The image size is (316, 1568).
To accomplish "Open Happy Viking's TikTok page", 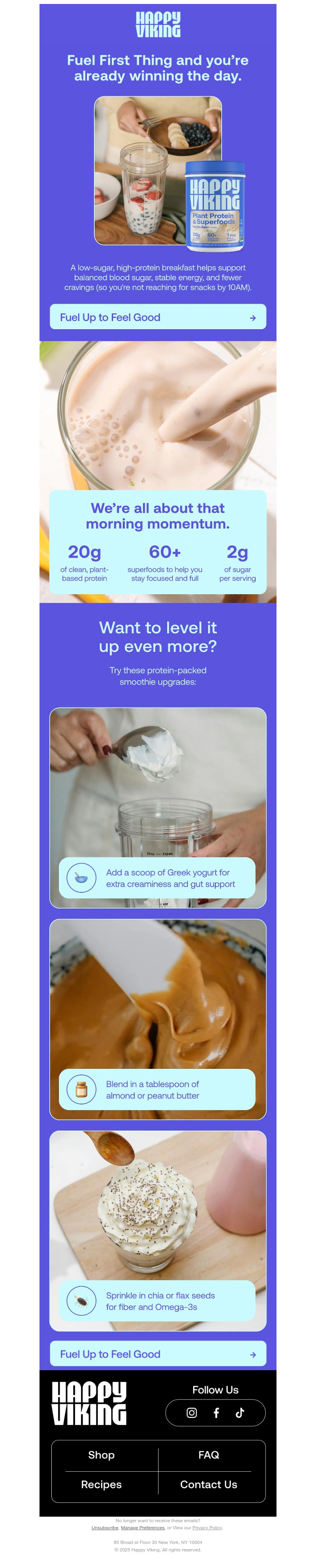I will click(240, 1413).
